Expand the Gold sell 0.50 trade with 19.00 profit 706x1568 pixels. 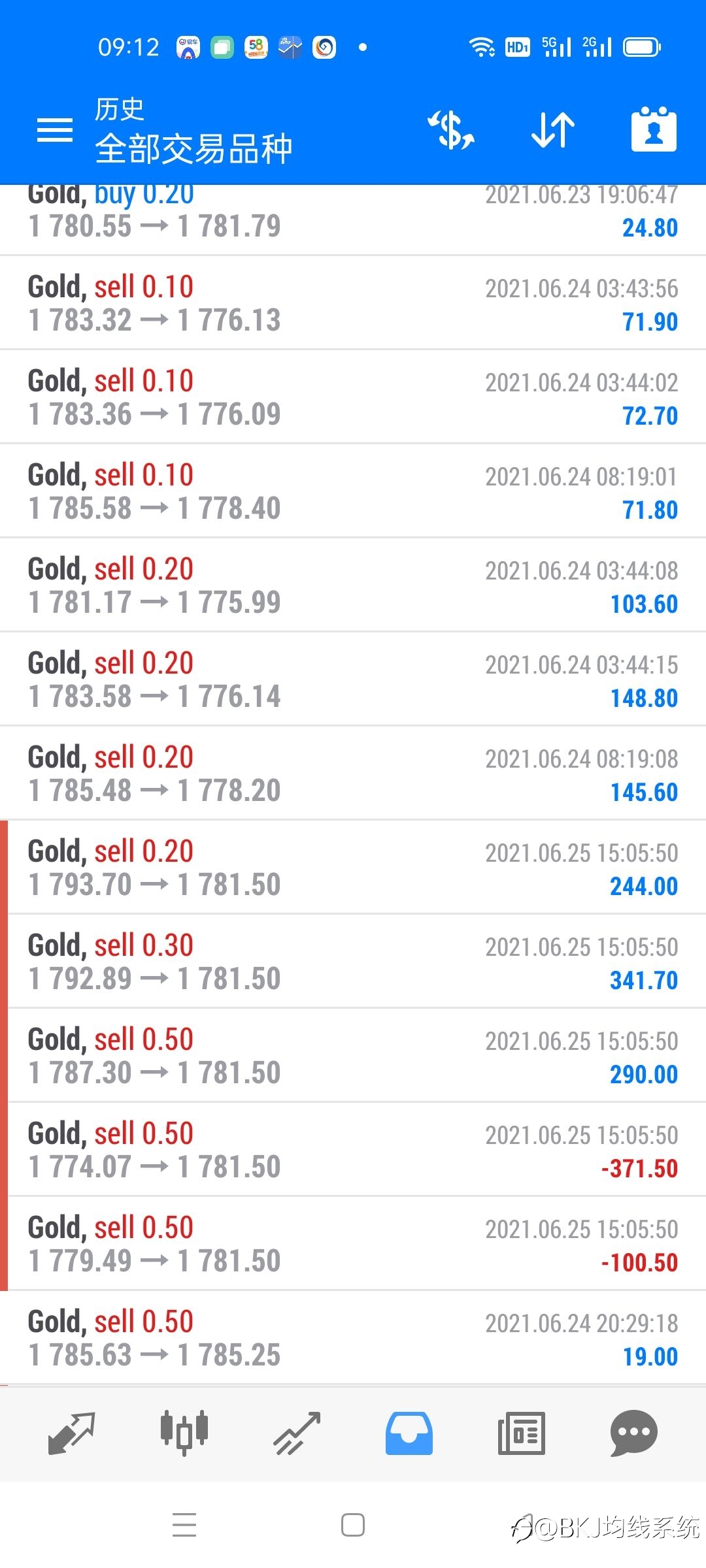(x=353, y=1338)
